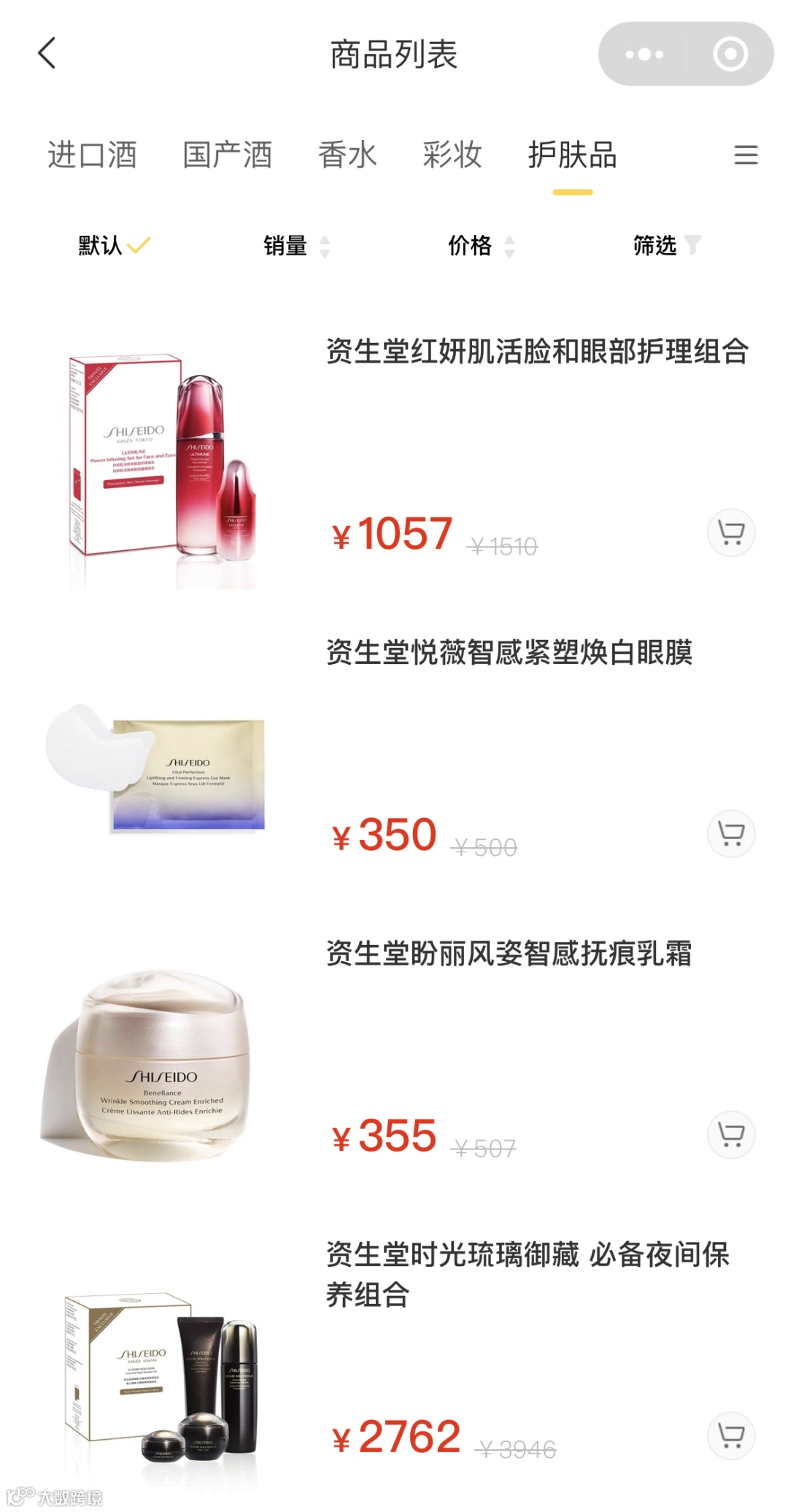Switch to the 进口酒 category tab
The image size is (788, 1512).
(92, 155)
